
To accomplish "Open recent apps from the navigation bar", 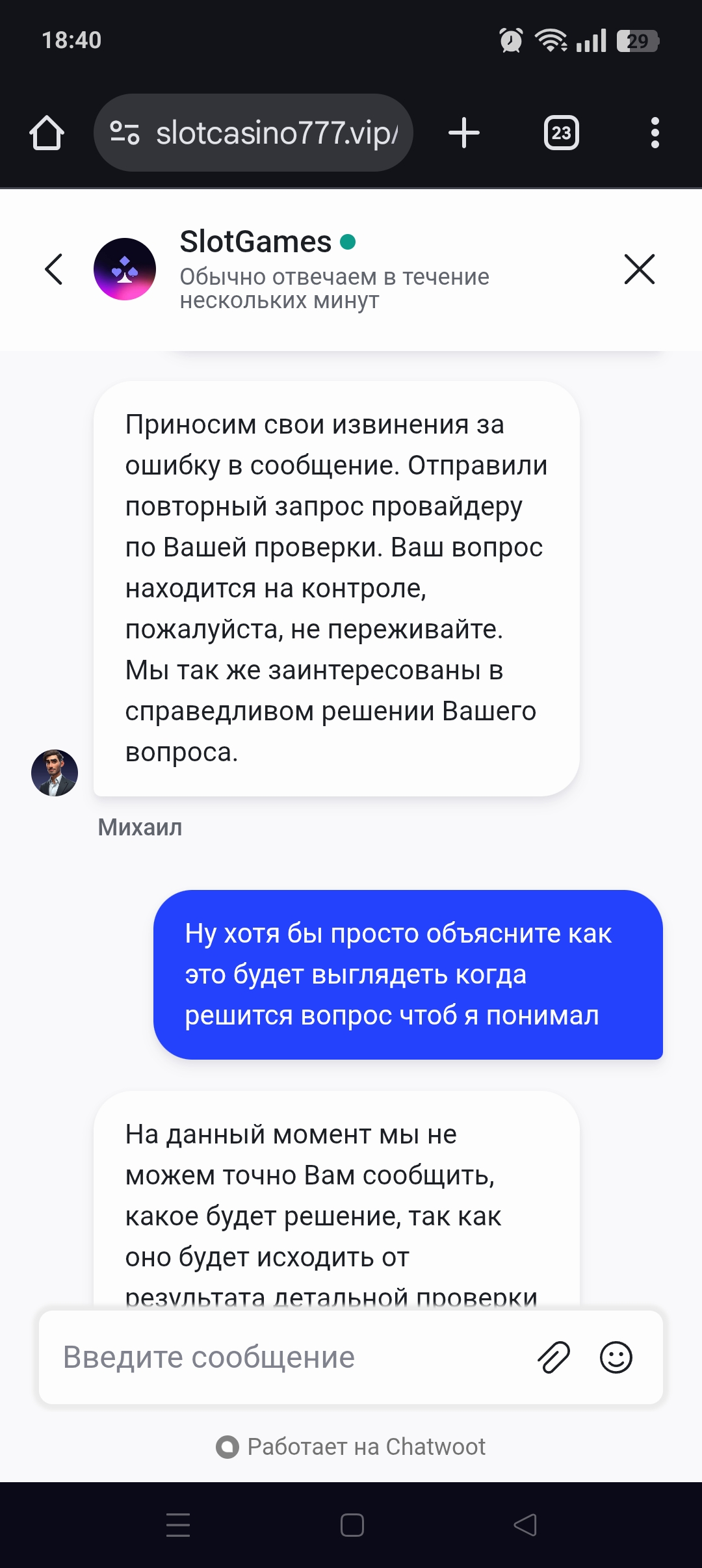I will (178, 1524).
